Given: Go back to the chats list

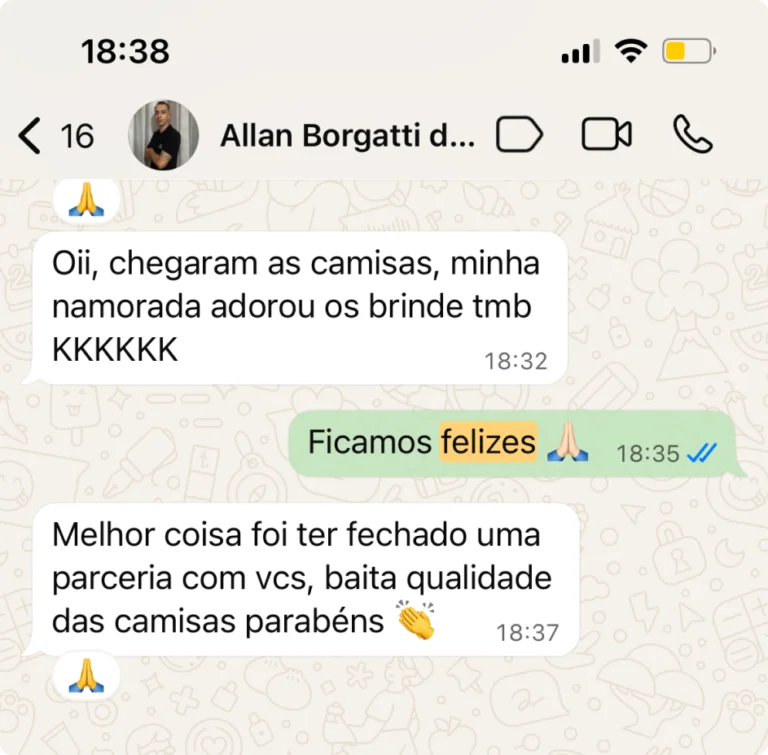Looking at the screenshot, I should pos(32,135).
